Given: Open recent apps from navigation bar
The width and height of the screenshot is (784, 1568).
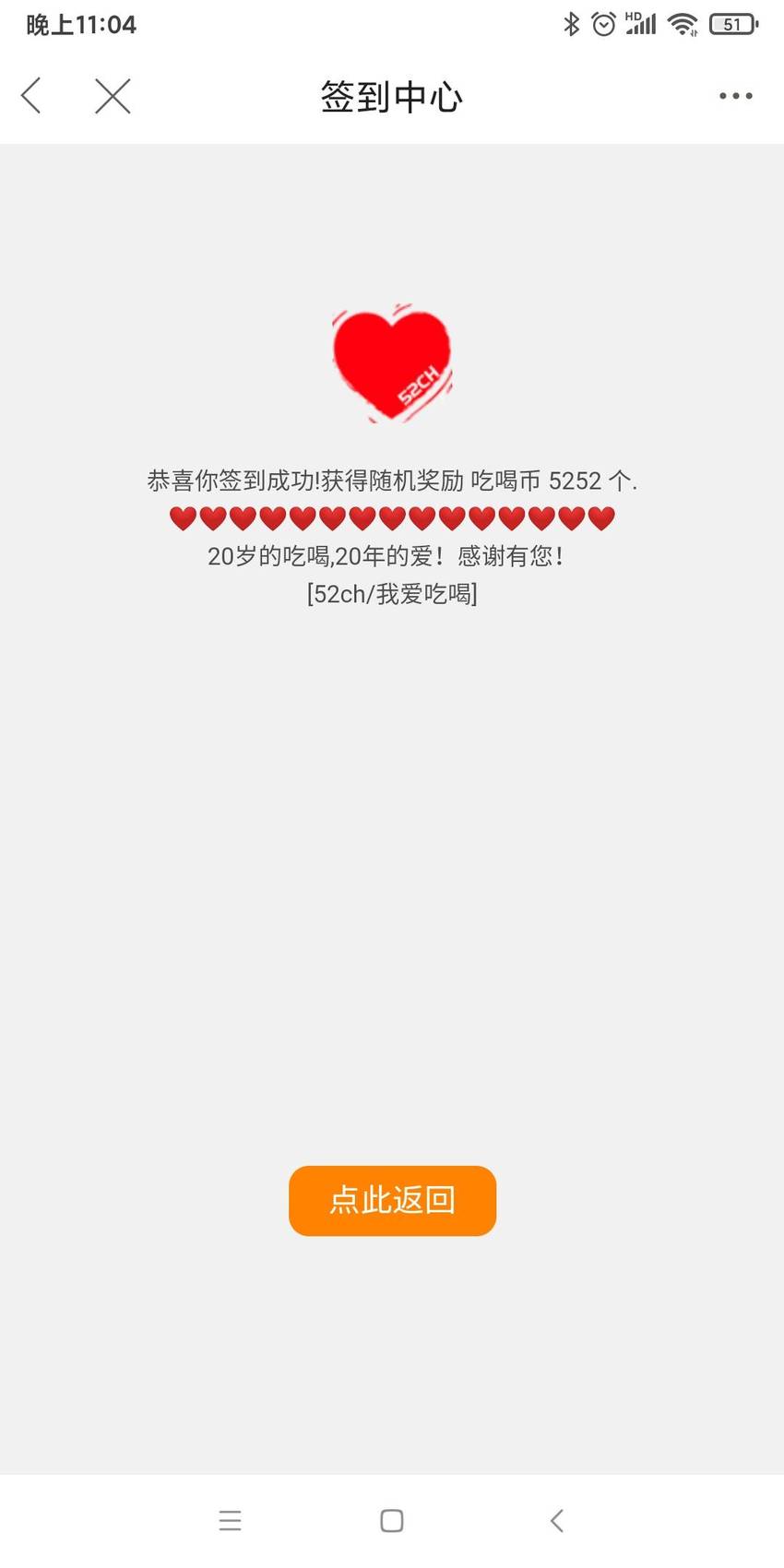Looking at the screenshot, I should click(x=231, y=1520).
